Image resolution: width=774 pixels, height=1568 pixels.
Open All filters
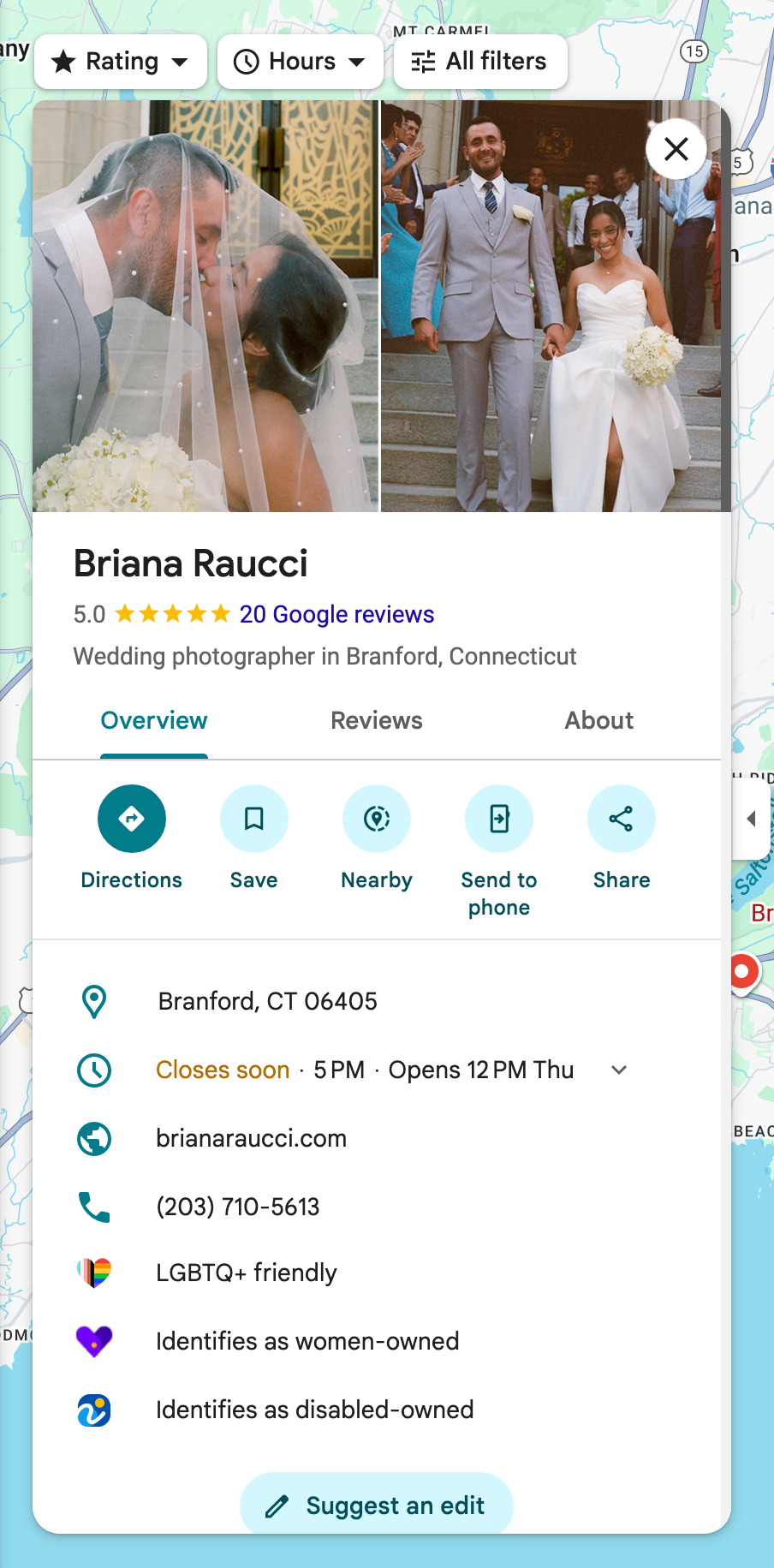coord(480,62)
